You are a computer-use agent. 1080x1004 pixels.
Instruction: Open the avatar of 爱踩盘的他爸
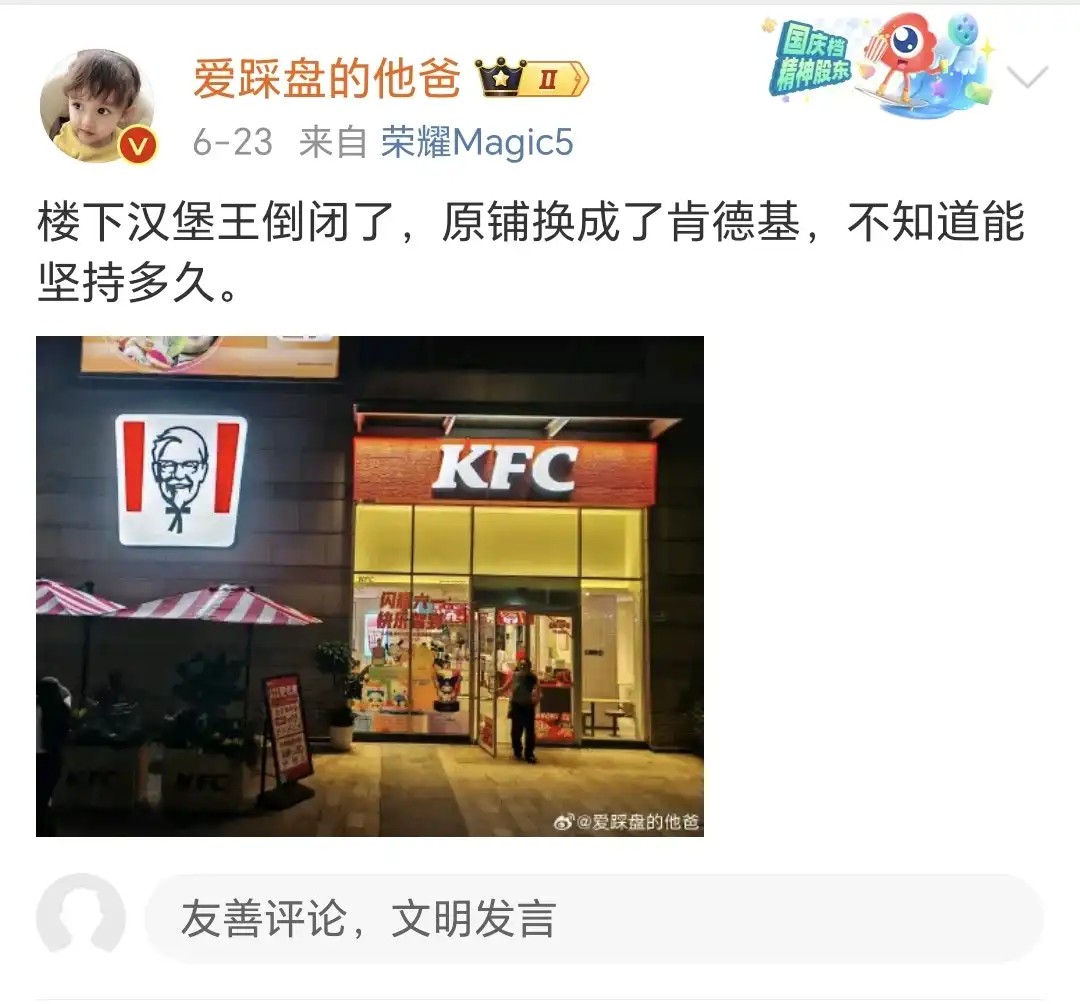(97, 105)
